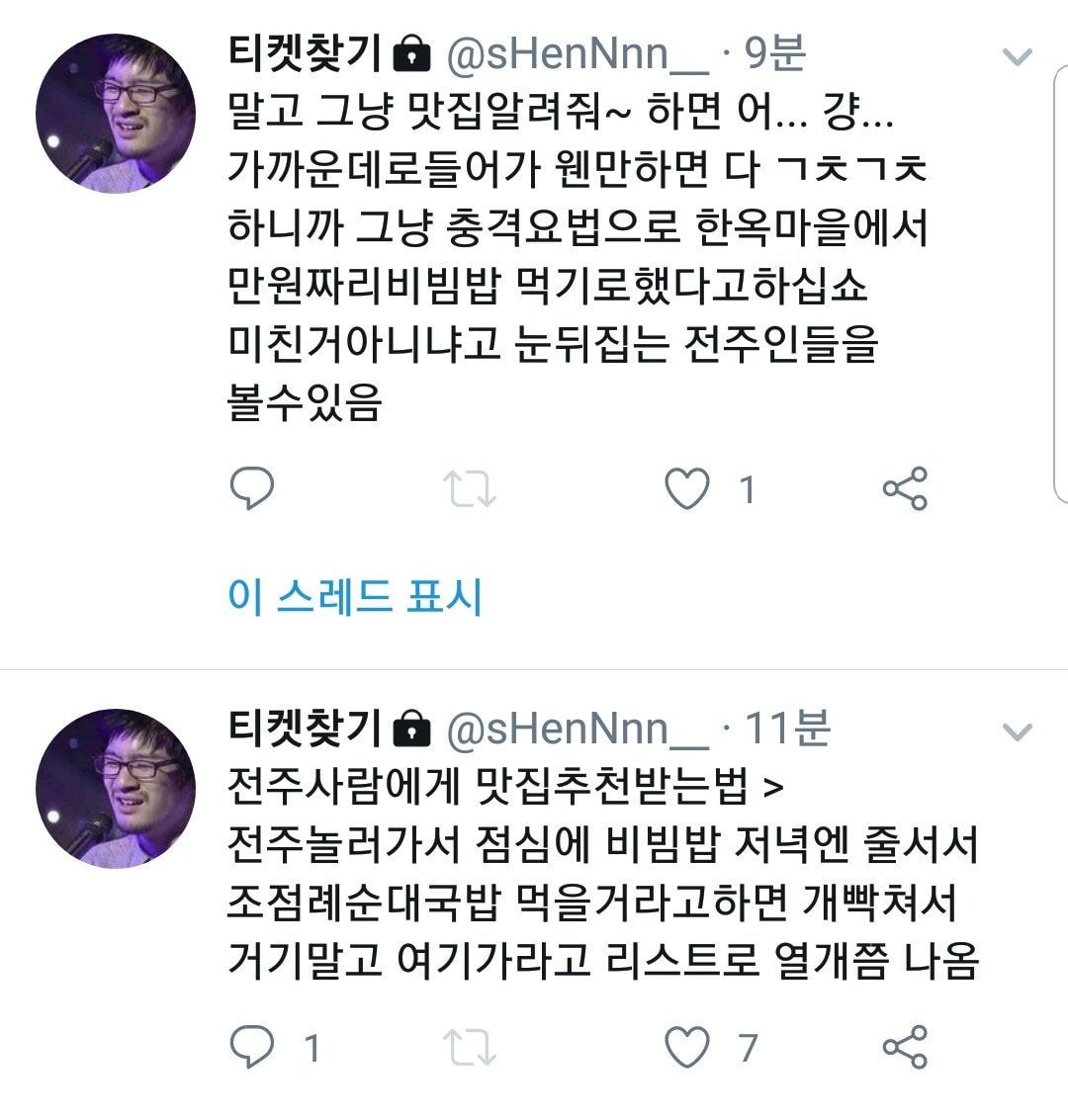Open dropdown menu on the 11분 tweet
Viewport: 1068px width, 1120px height.
point(1017,732)
